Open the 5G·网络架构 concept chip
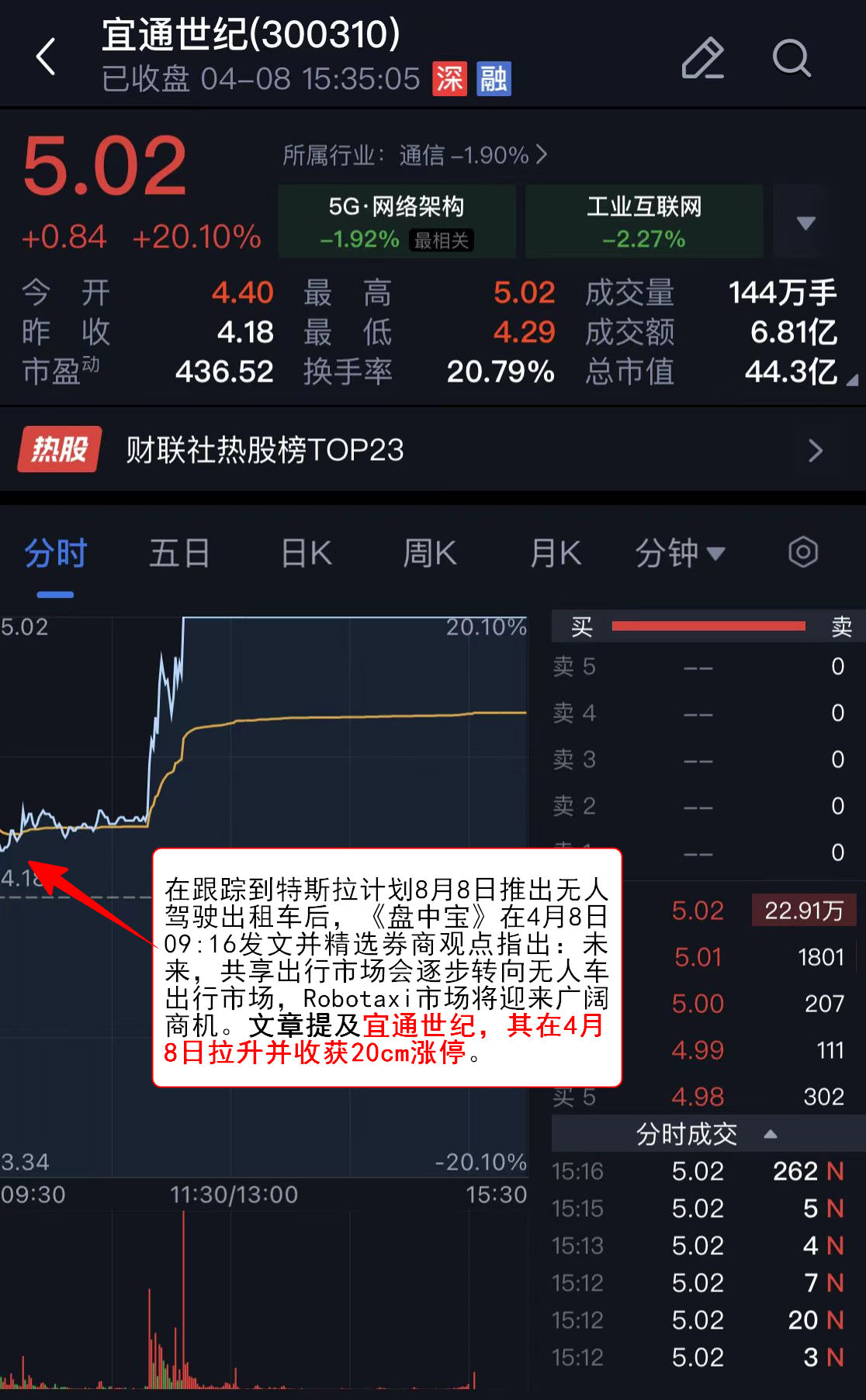This screenshot has height=1400, width=866. click(x=397, y=221)
